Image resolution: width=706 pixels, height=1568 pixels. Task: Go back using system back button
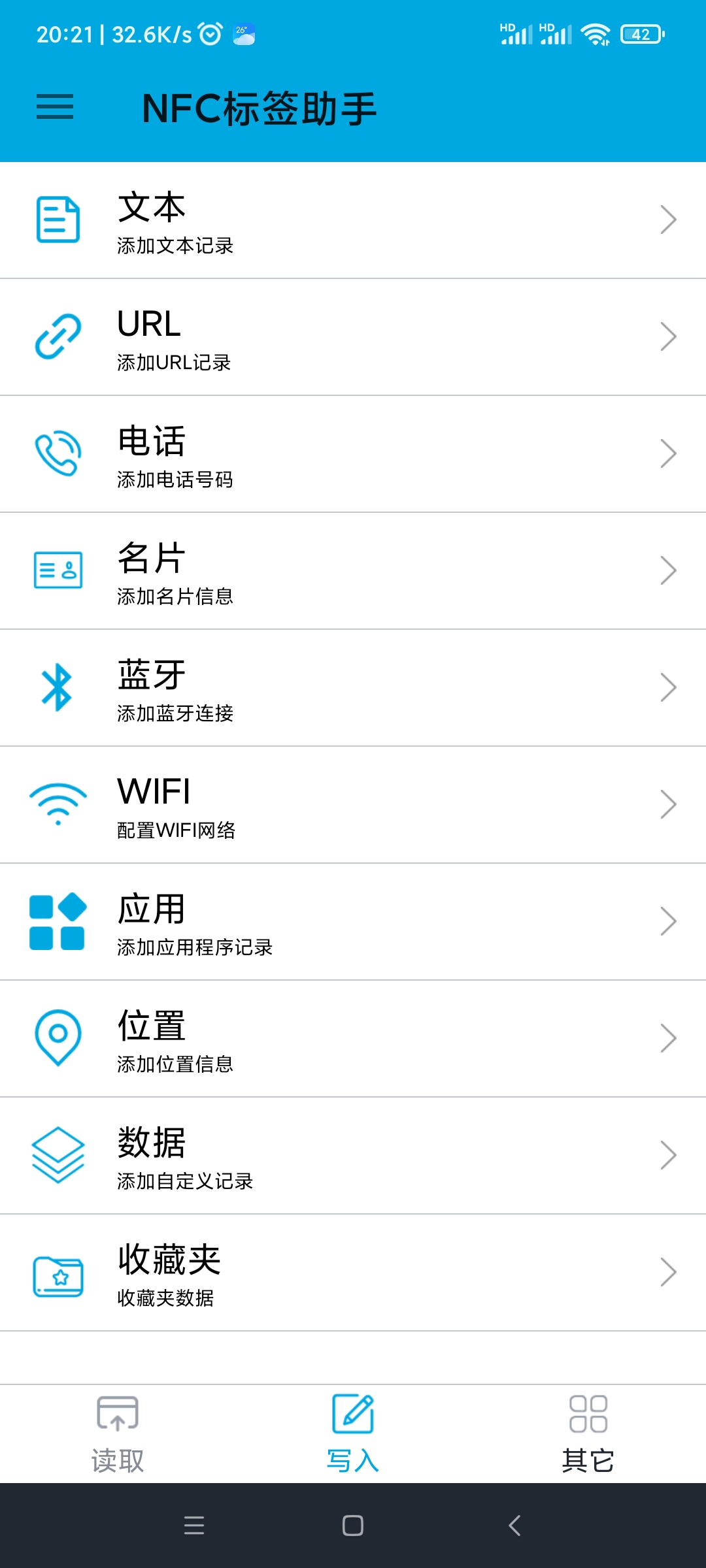(x=514, y=1526)
